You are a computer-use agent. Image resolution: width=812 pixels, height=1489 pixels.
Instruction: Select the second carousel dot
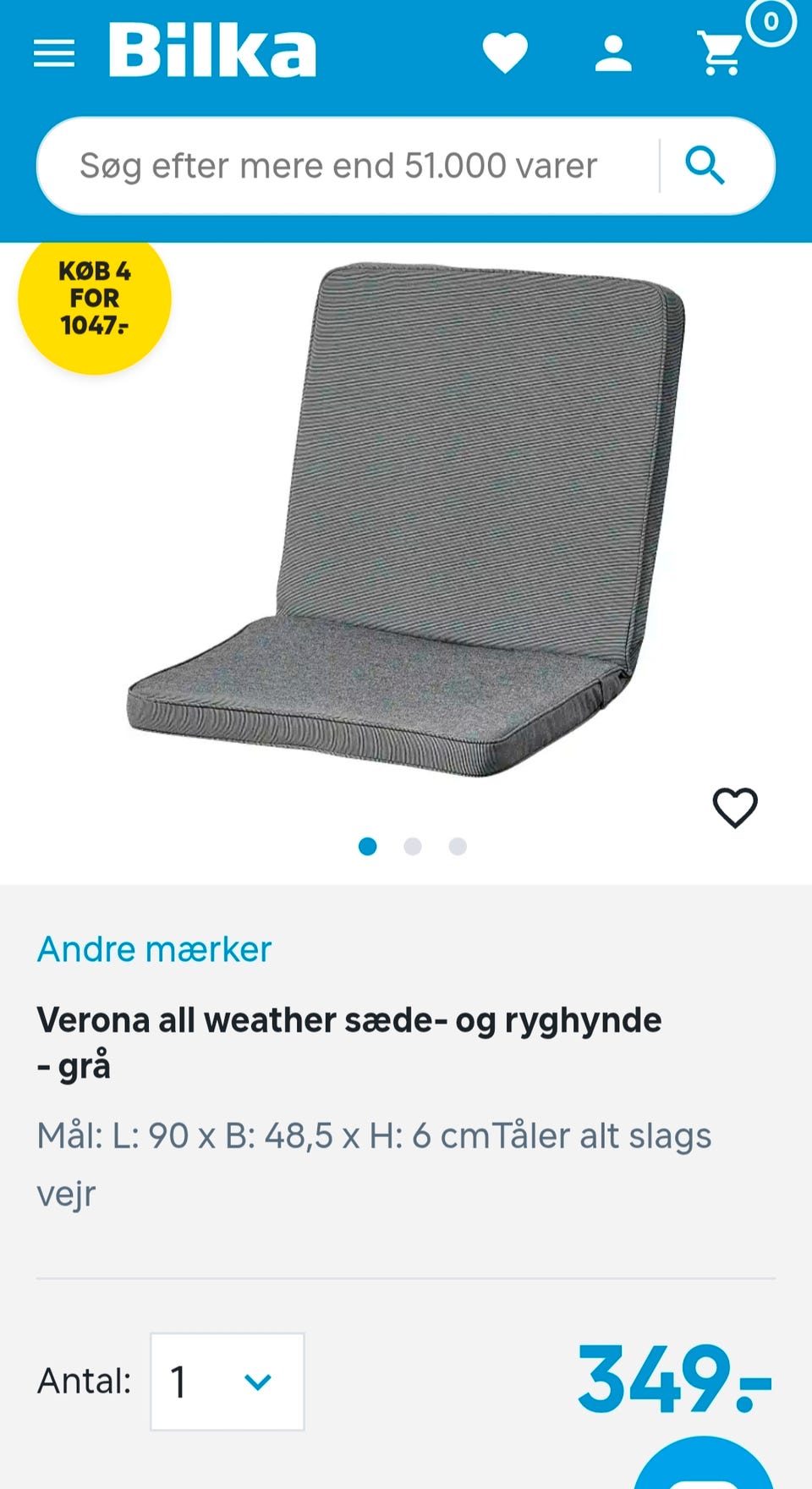pyautogui.click(x=412, y=845)
